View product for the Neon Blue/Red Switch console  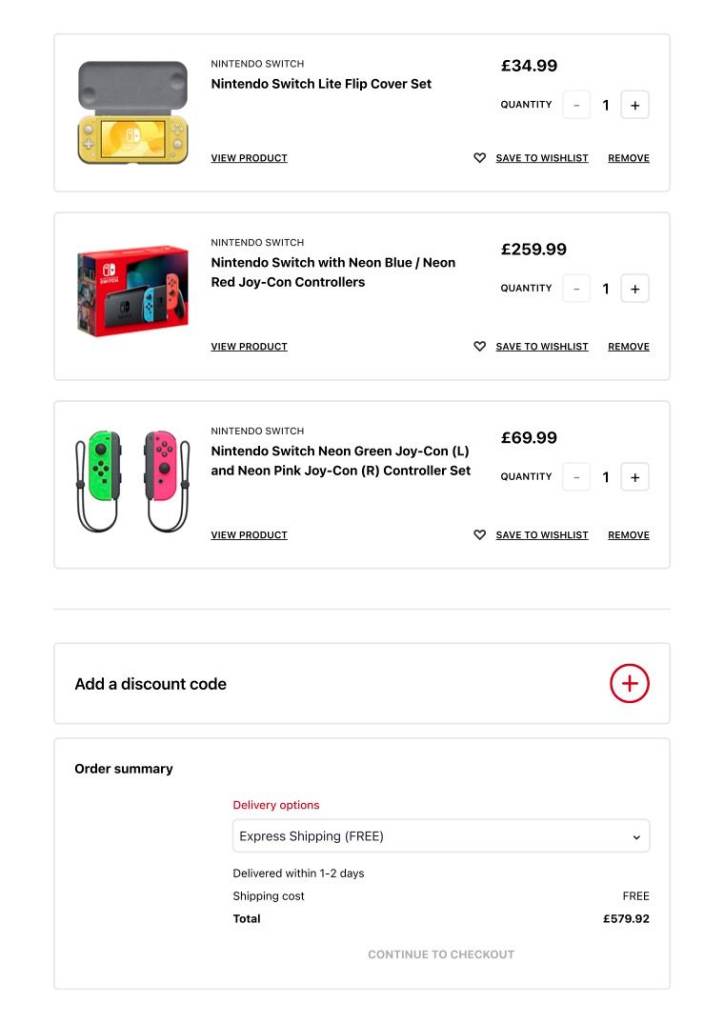(x=249, y=347)
